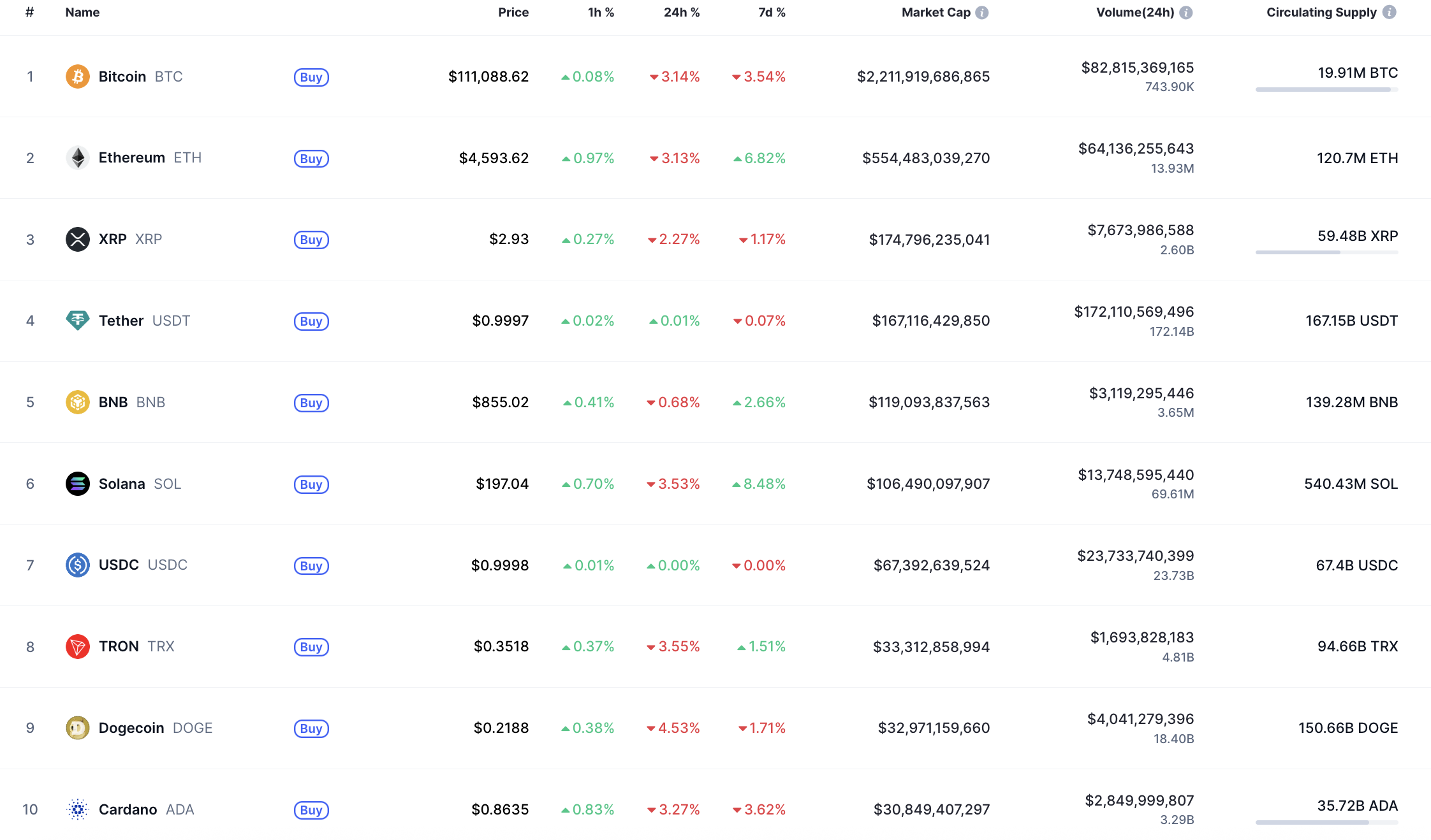
Task: Open the BNB coin details
Action: point(113,402)
